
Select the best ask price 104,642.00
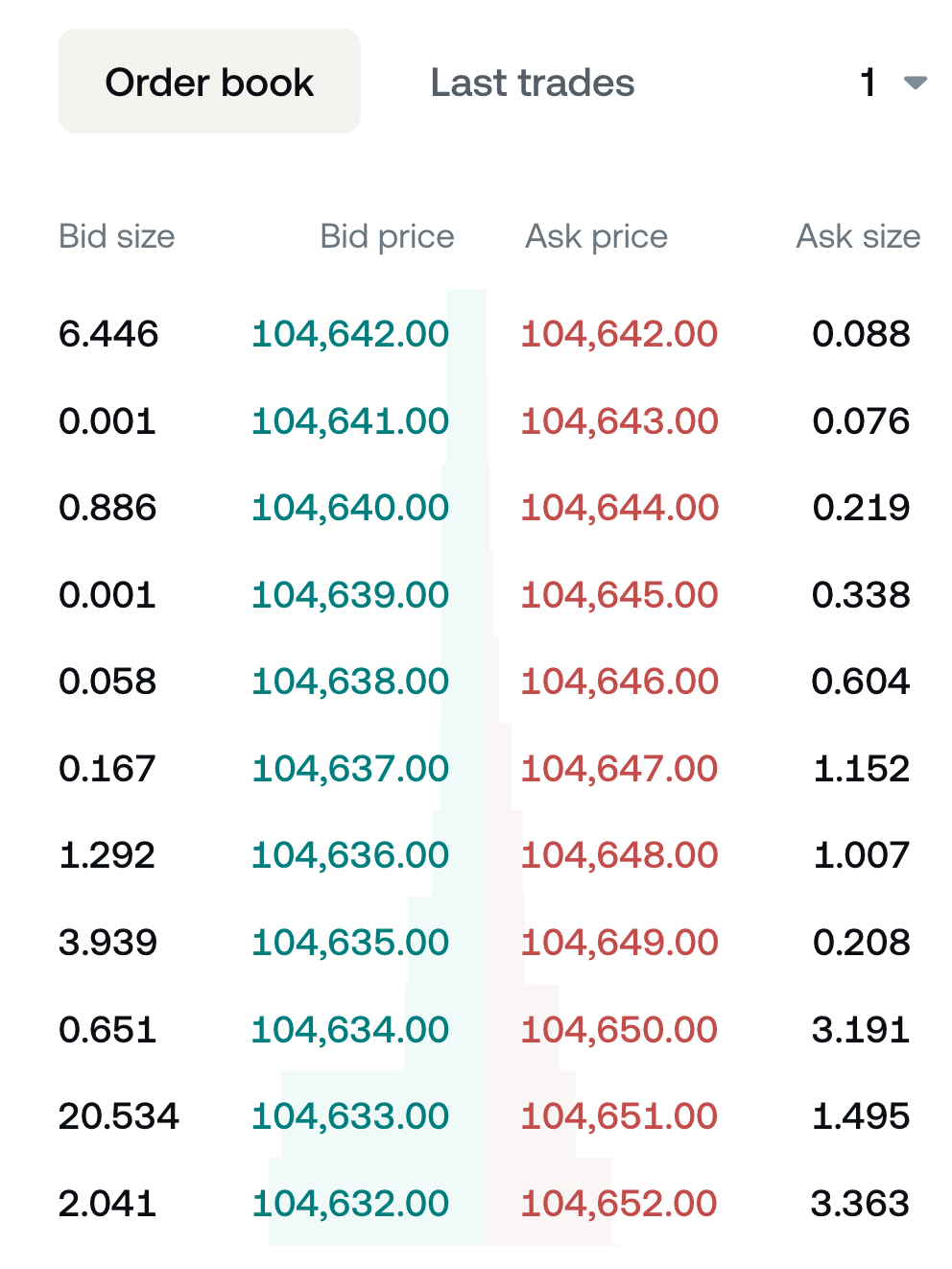pos(619,334)
